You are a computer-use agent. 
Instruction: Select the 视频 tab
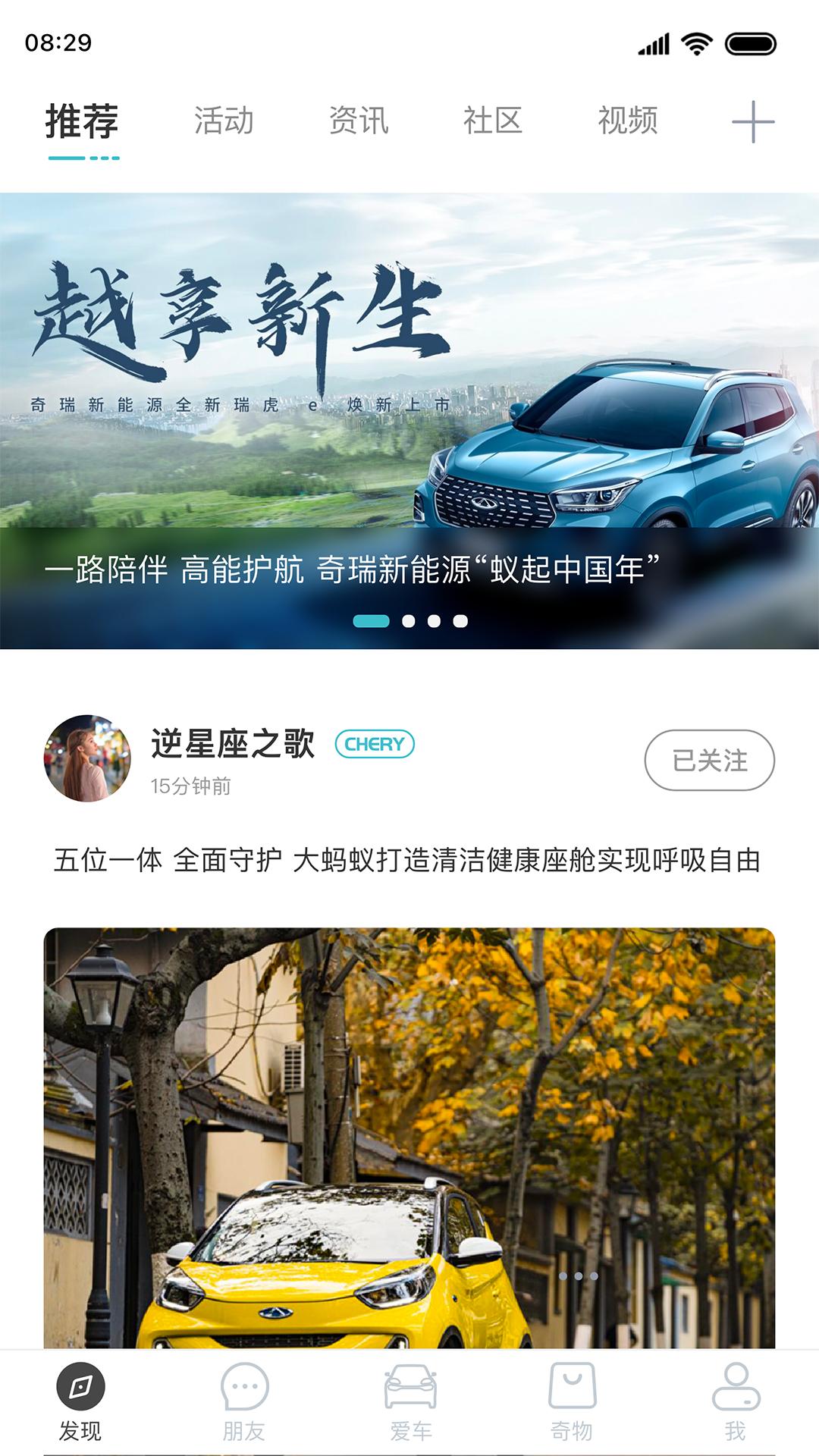628,121
